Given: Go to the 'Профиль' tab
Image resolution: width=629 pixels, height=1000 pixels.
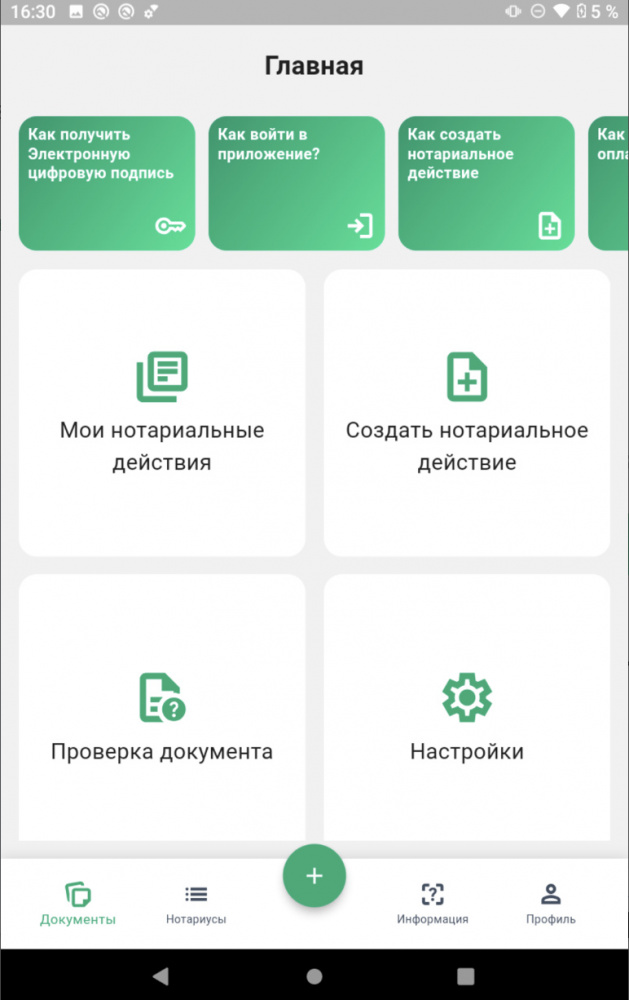Looking at the screenshot, I should (551, 903).
